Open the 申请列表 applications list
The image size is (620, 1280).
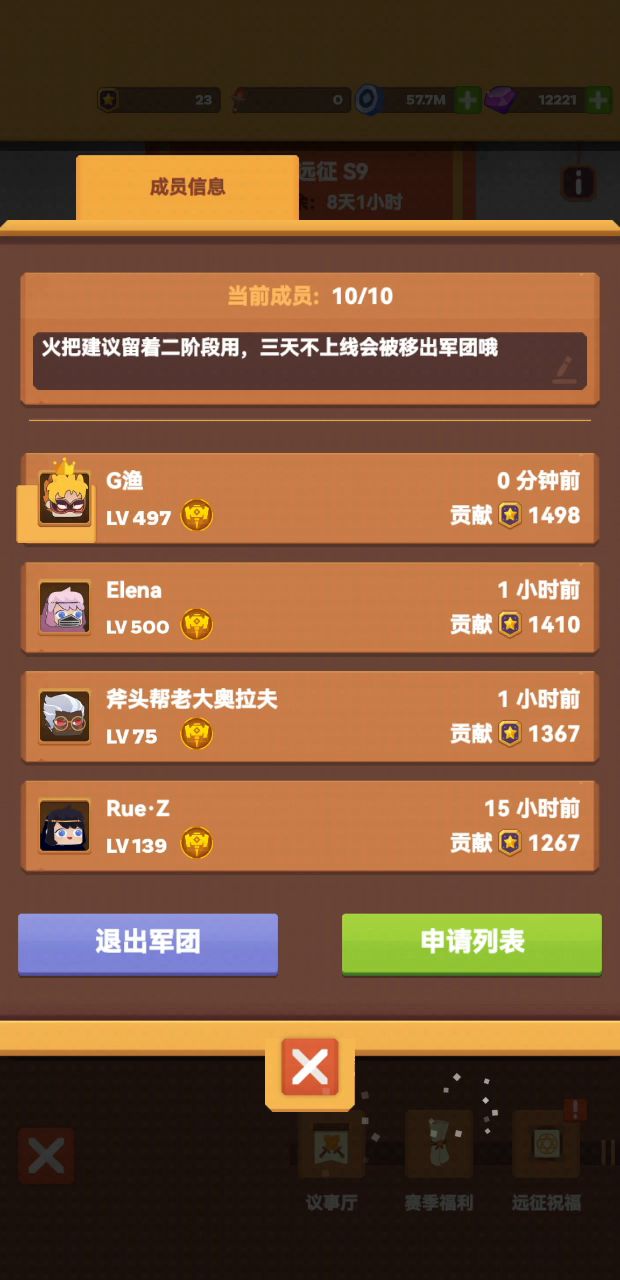pos(472,942)
